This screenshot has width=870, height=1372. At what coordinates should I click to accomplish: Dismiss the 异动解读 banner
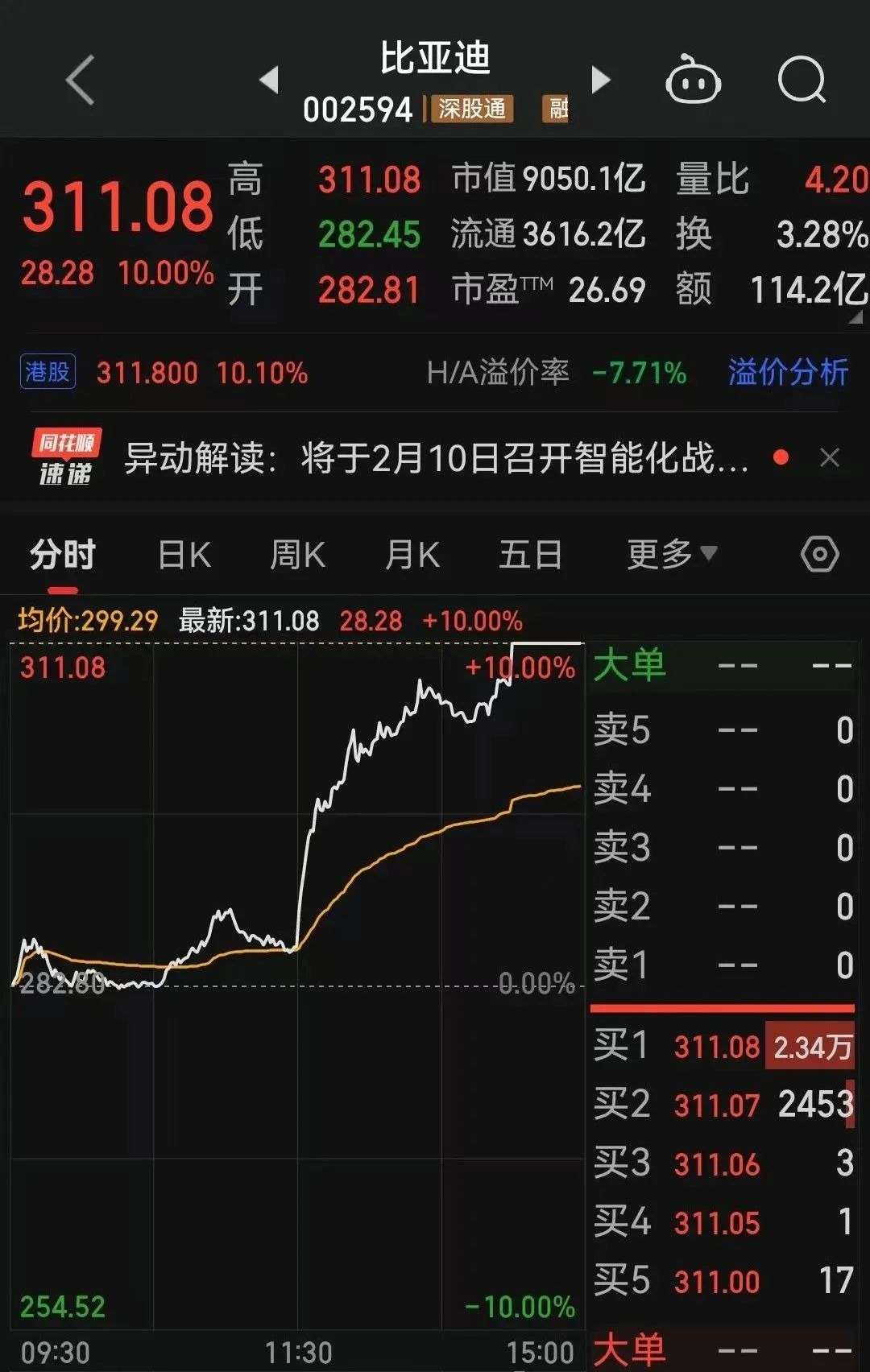(829, 458)
